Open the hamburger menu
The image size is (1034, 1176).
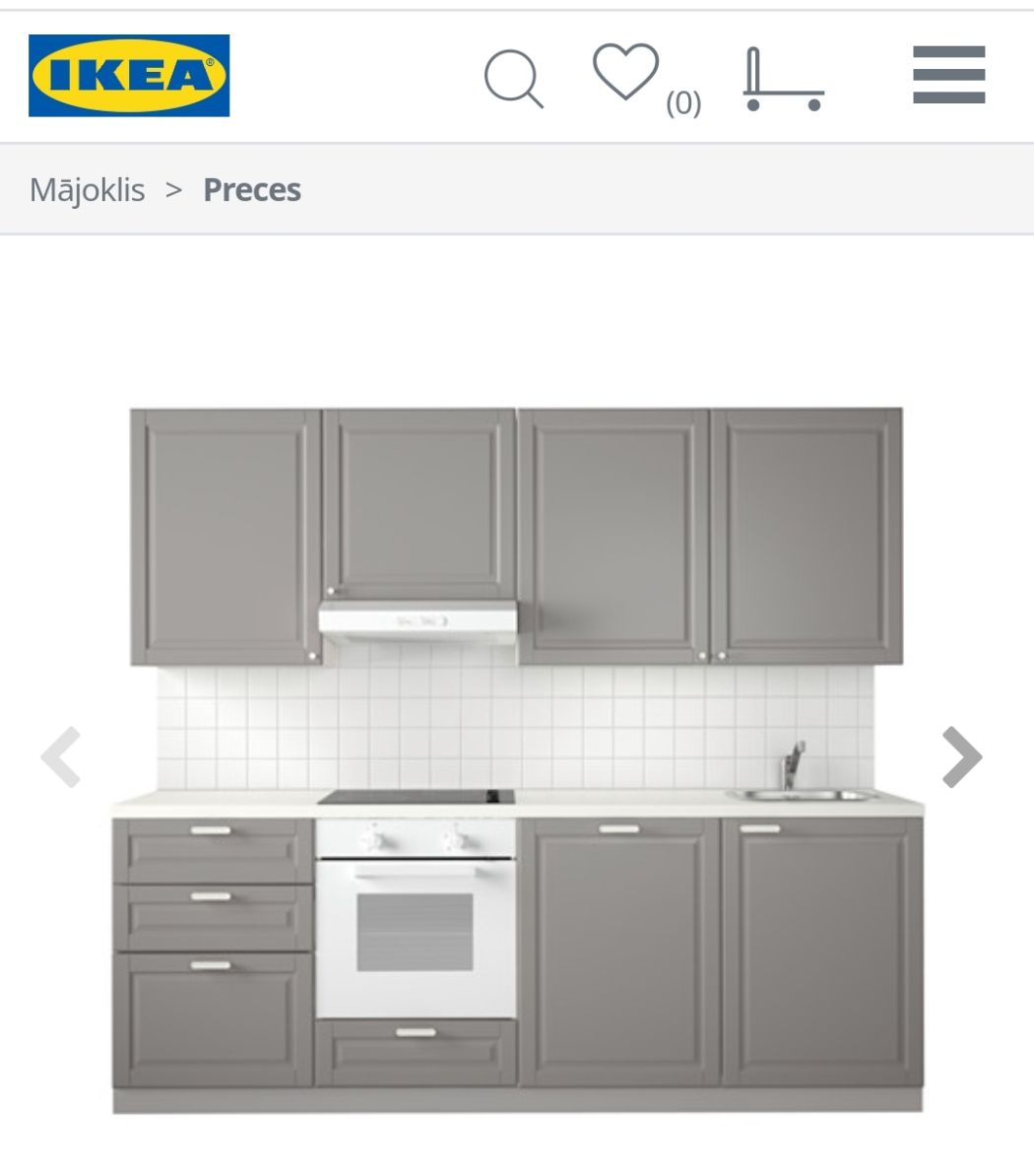coord(948,75)
